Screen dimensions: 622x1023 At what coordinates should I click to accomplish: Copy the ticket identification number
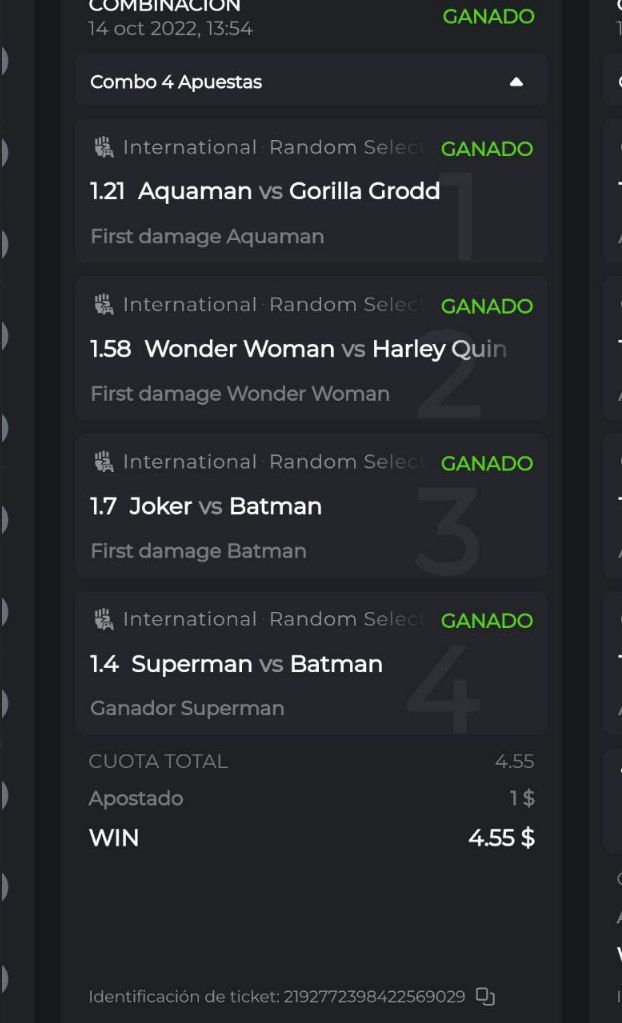click(x=485, y=996)
